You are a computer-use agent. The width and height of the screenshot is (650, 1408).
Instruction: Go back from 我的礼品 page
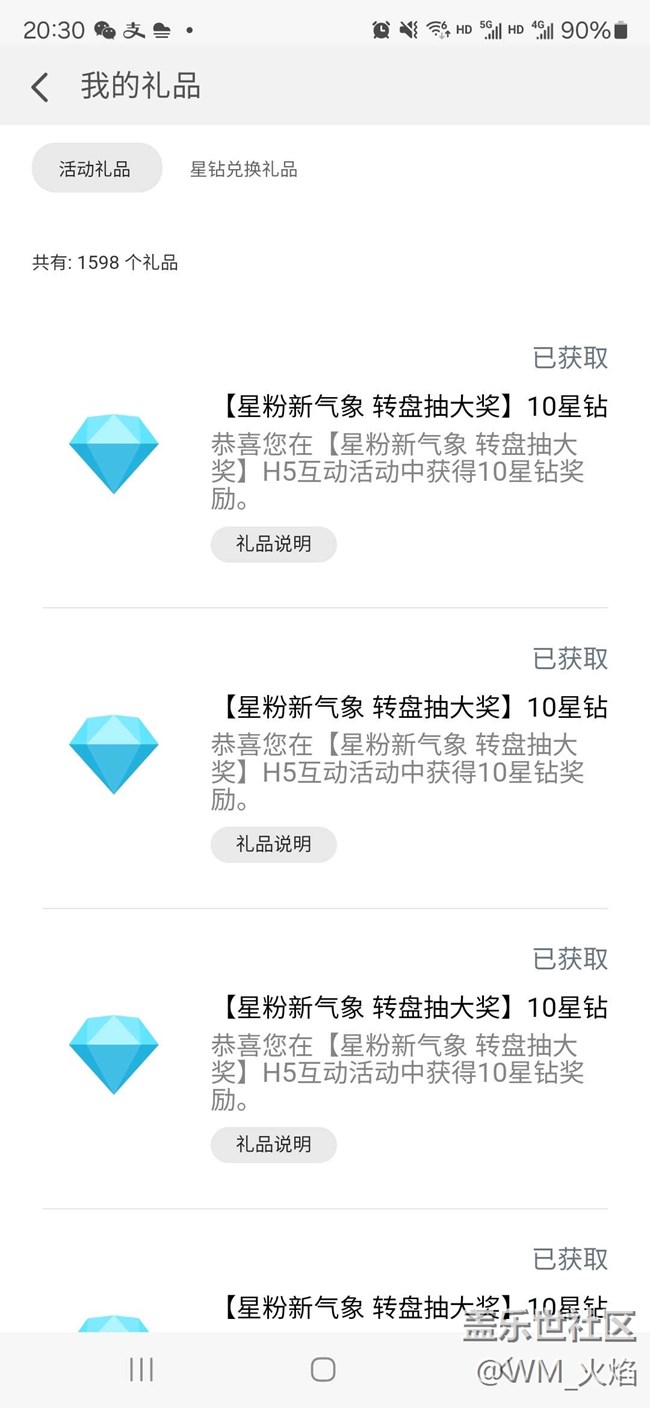click(x=40, y=87)
